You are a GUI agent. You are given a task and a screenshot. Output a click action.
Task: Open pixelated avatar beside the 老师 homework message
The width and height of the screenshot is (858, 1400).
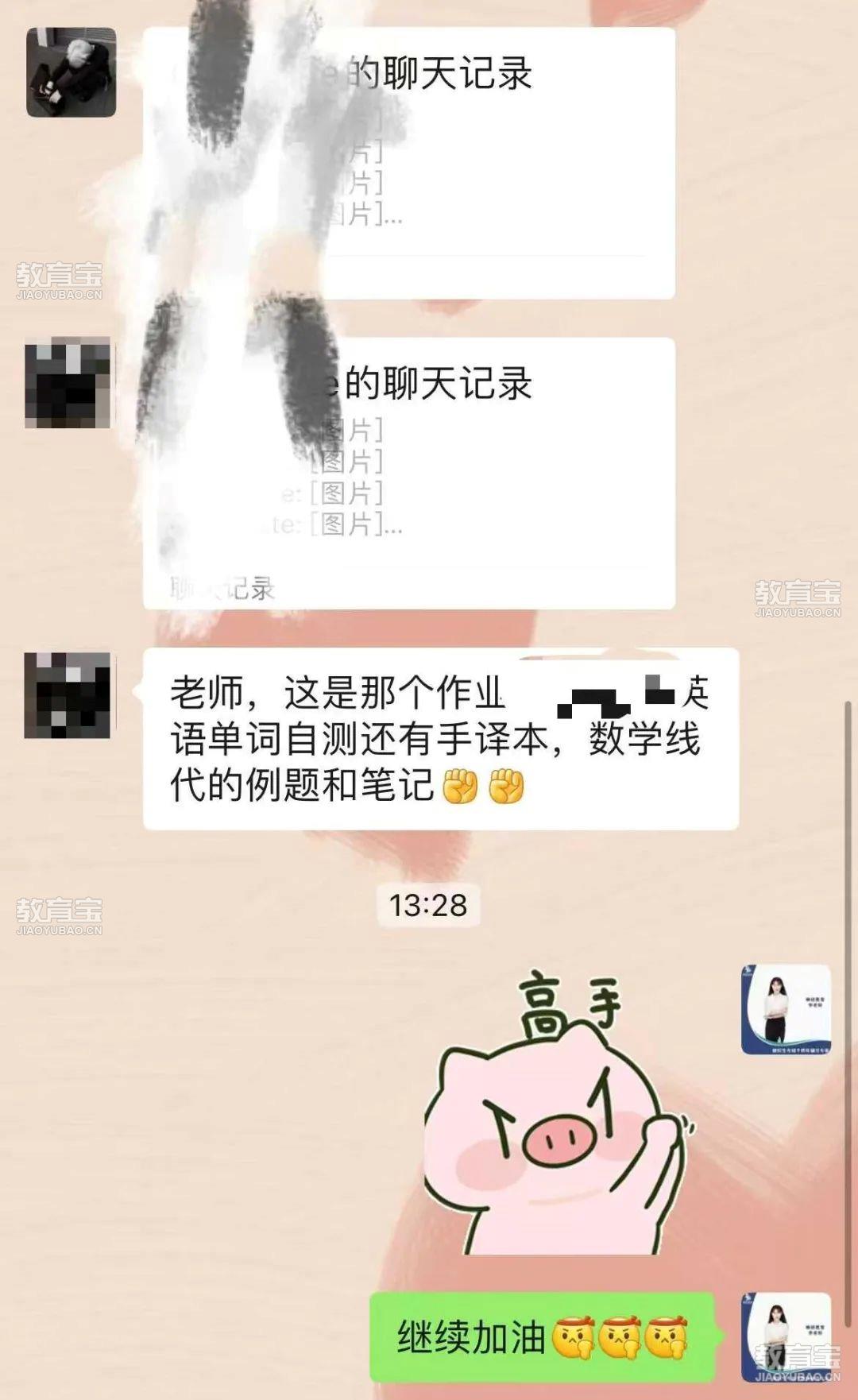[68, 695]
